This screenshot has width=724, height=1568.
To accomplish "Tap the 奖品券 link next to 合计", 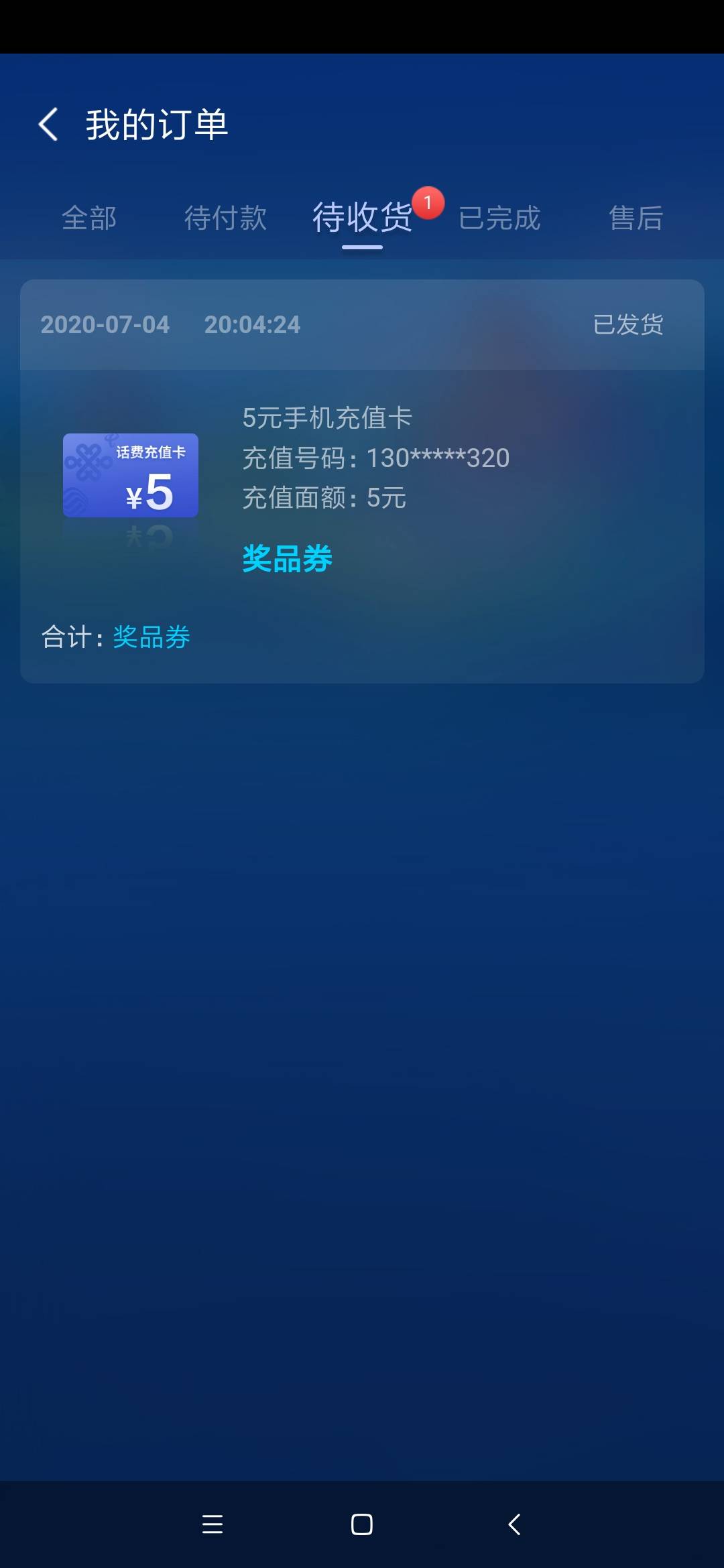I will [151, 637].
